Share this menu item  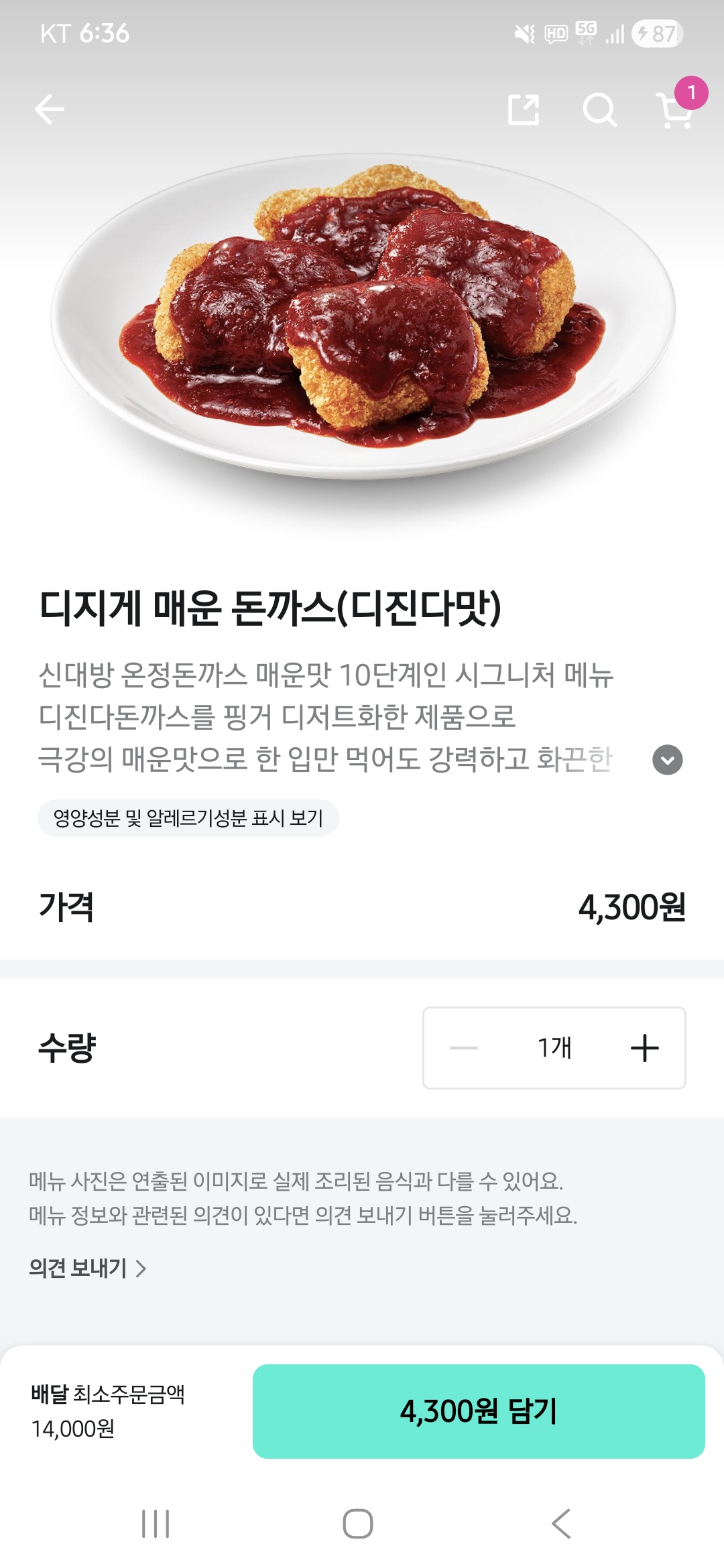tap(524, 109)
